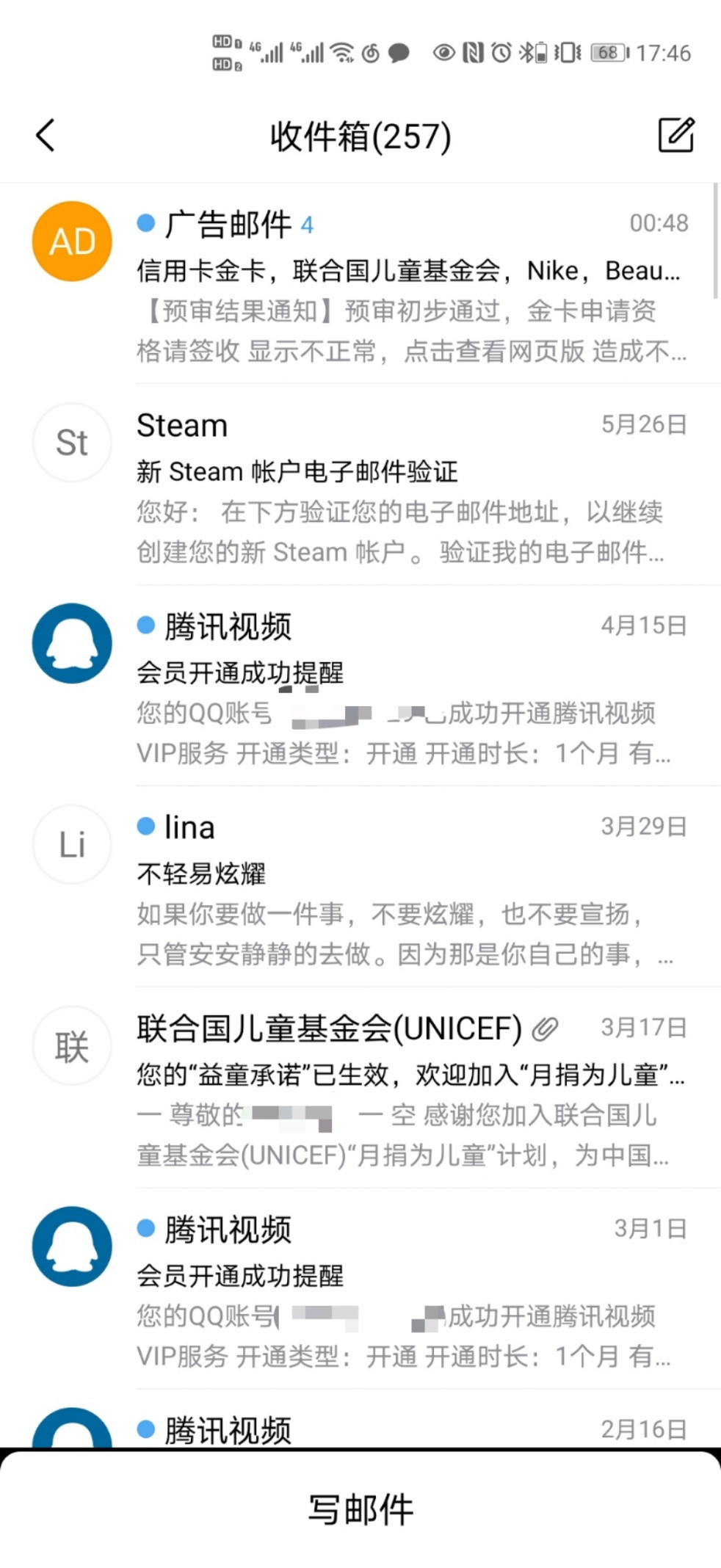Open the 腾讯视频 email from 4月15日
Image resolution: width=721 pixels, height=1568 pixels.
pyautogui.click(x=360, y=686)
